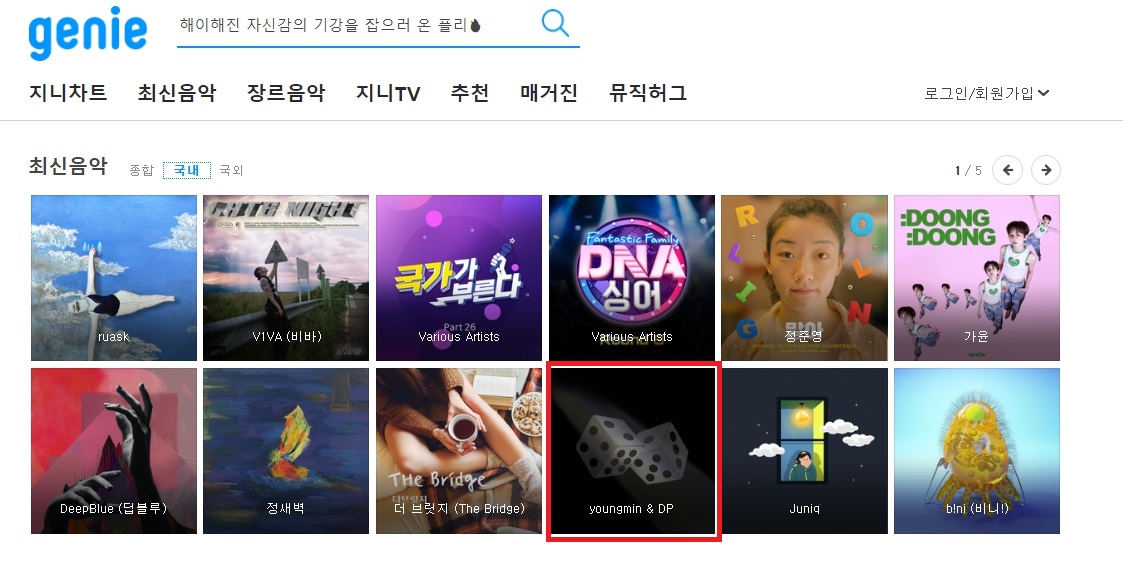Tap the search magnifier icon
Image resolution: width=1123 pixels, height=564 pixels.
(x=555, y=23)
